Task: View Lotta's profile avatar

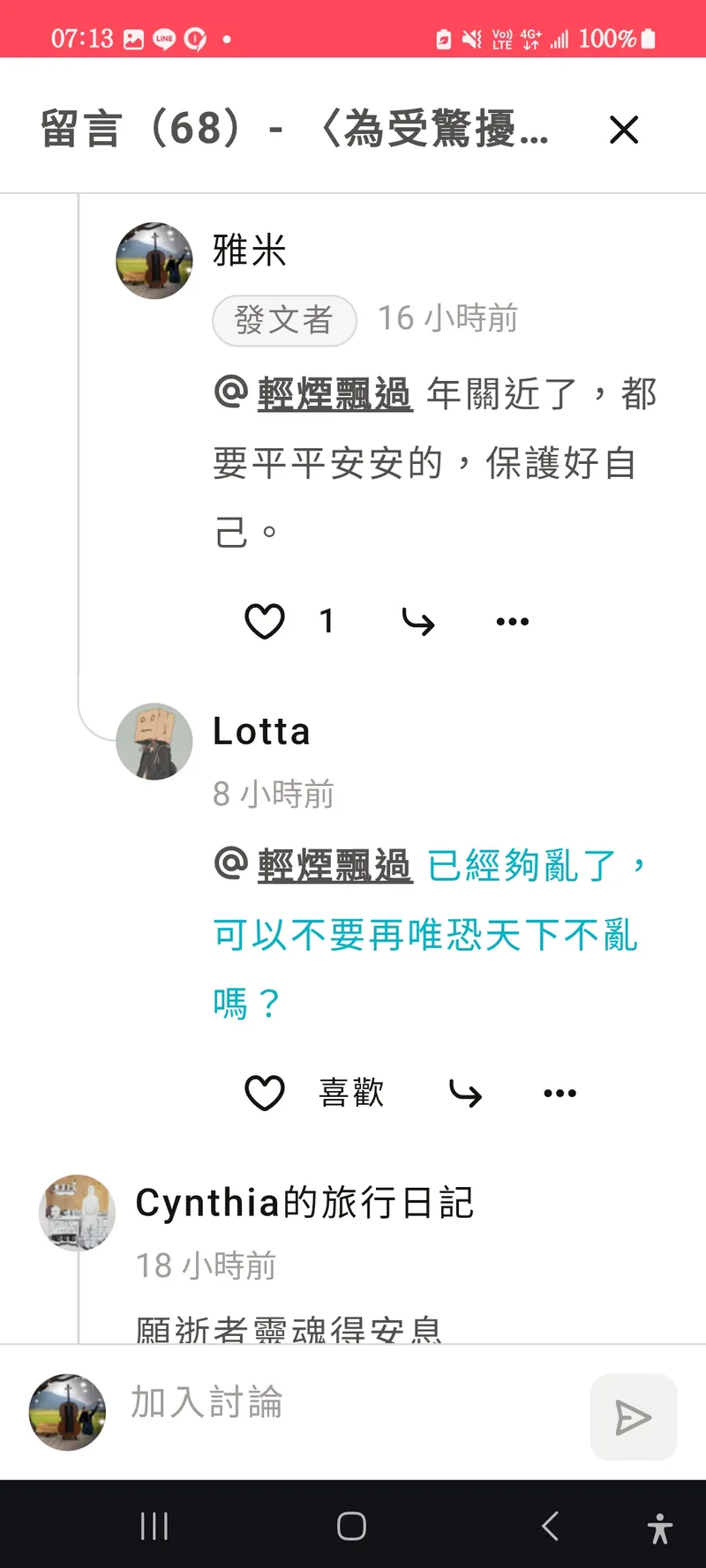Action: [x=154, y=742]
